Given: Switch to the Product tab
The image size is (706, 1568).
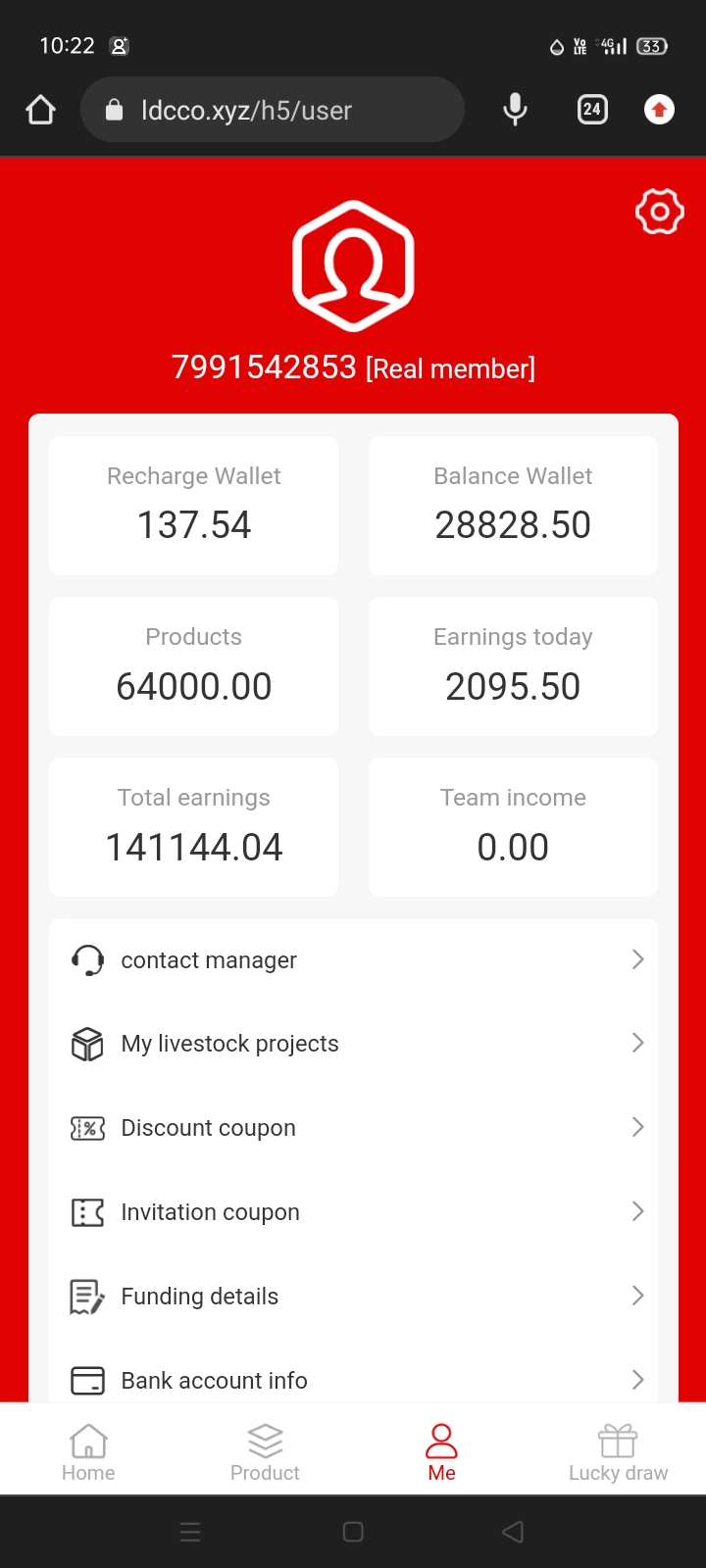Looking at the screenshot, I should (x=265, y=1453).
